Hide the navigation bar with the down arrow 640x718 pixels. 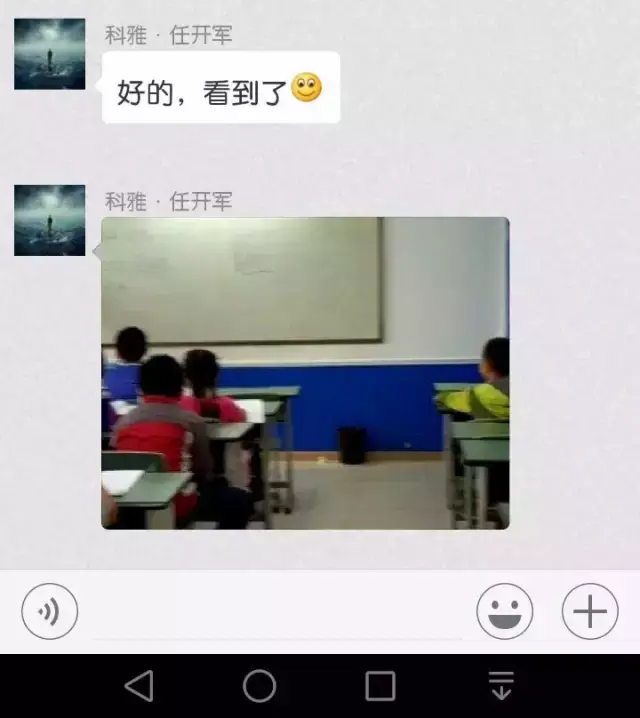[501, 686]
